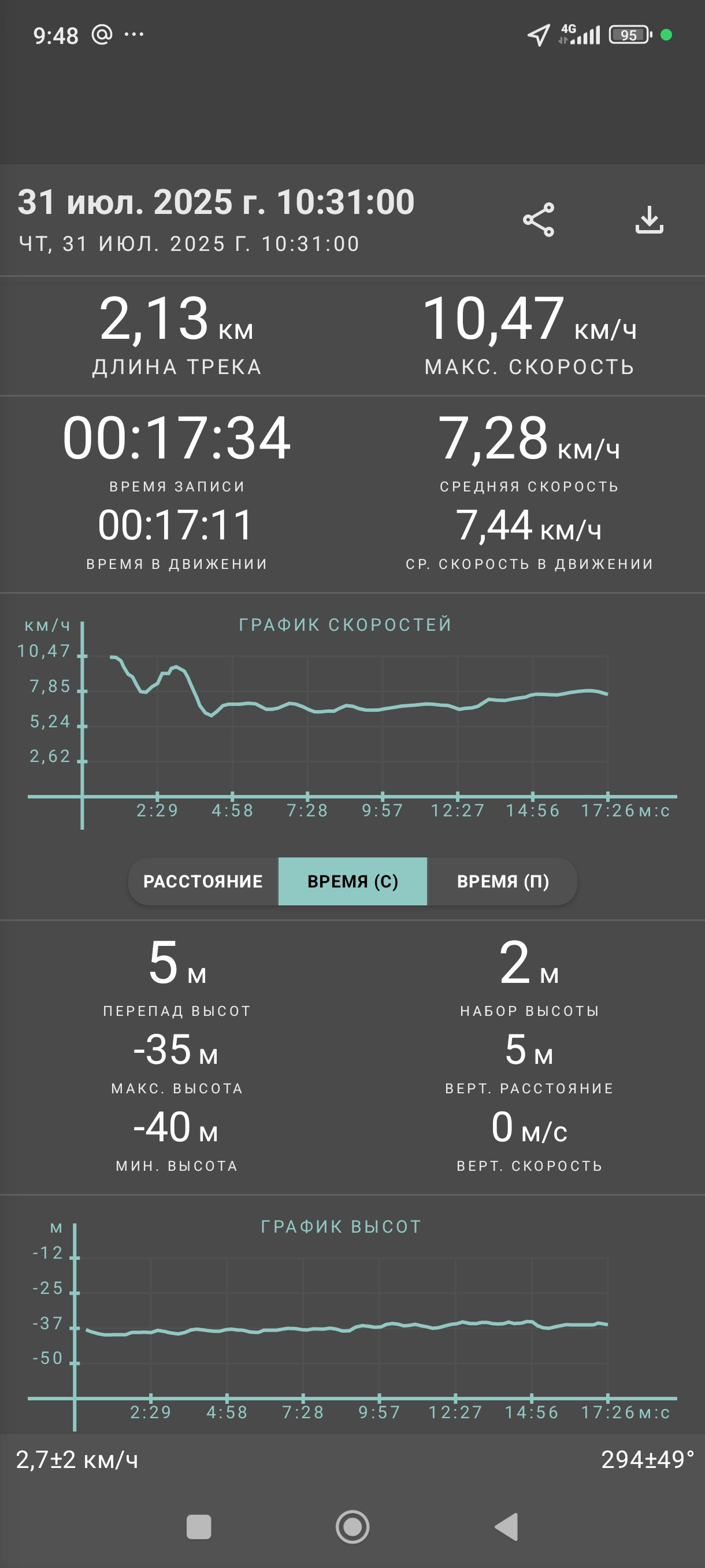Select the Время (С) chart mode
705x1568 pixels.
(353, 881)
